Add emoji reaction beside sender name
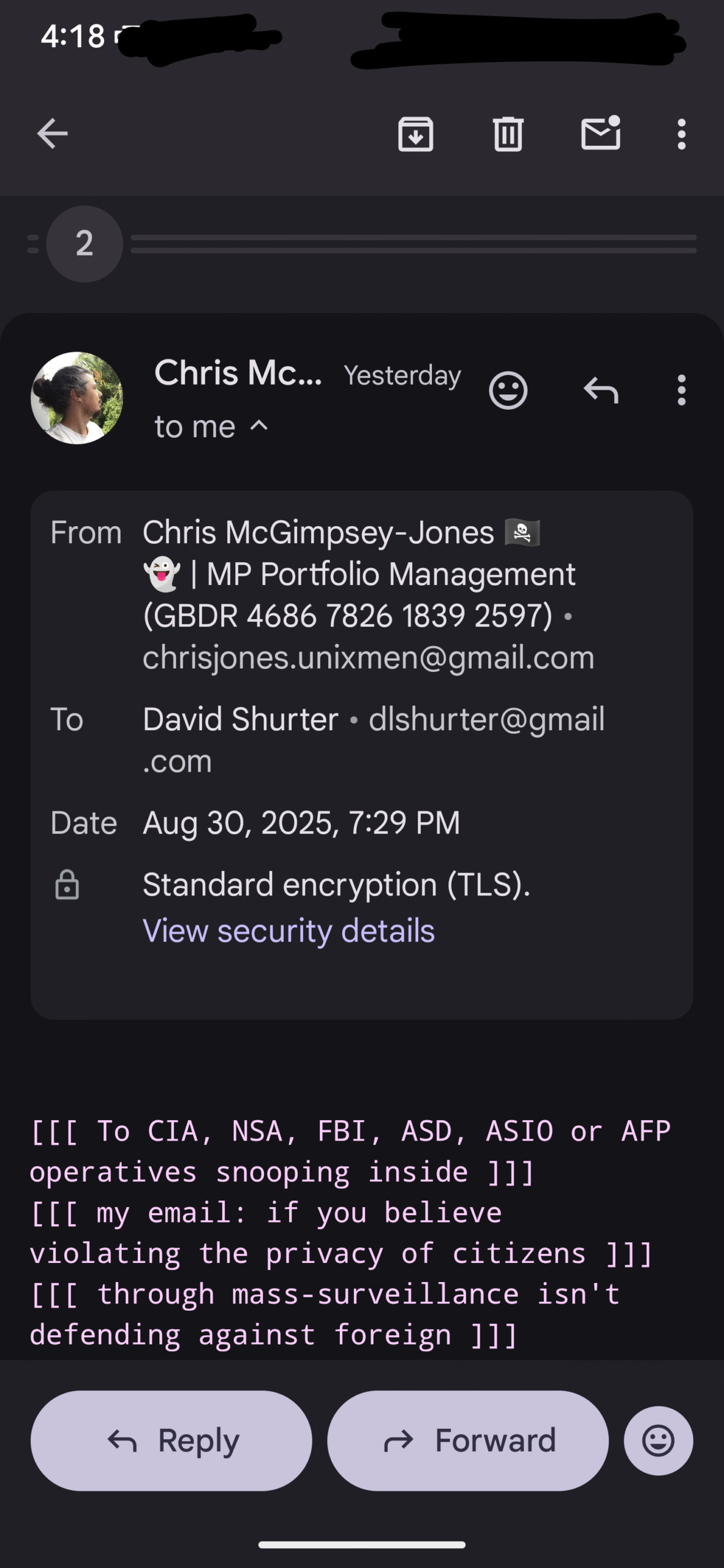724x1568 pixels. click(x=508, y=390)
